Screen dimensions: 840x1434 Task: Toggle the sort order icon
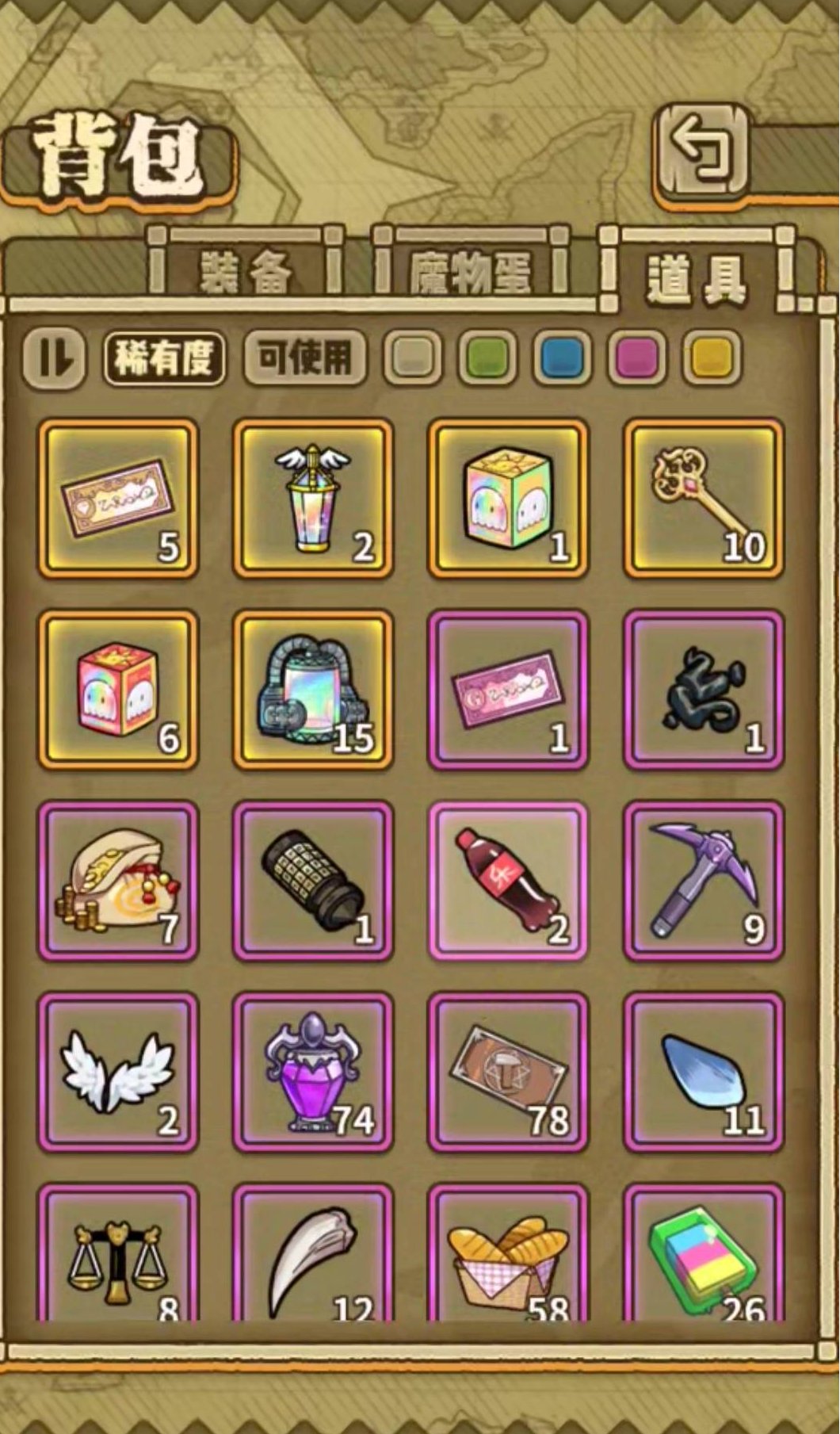[x=54, y=359]
